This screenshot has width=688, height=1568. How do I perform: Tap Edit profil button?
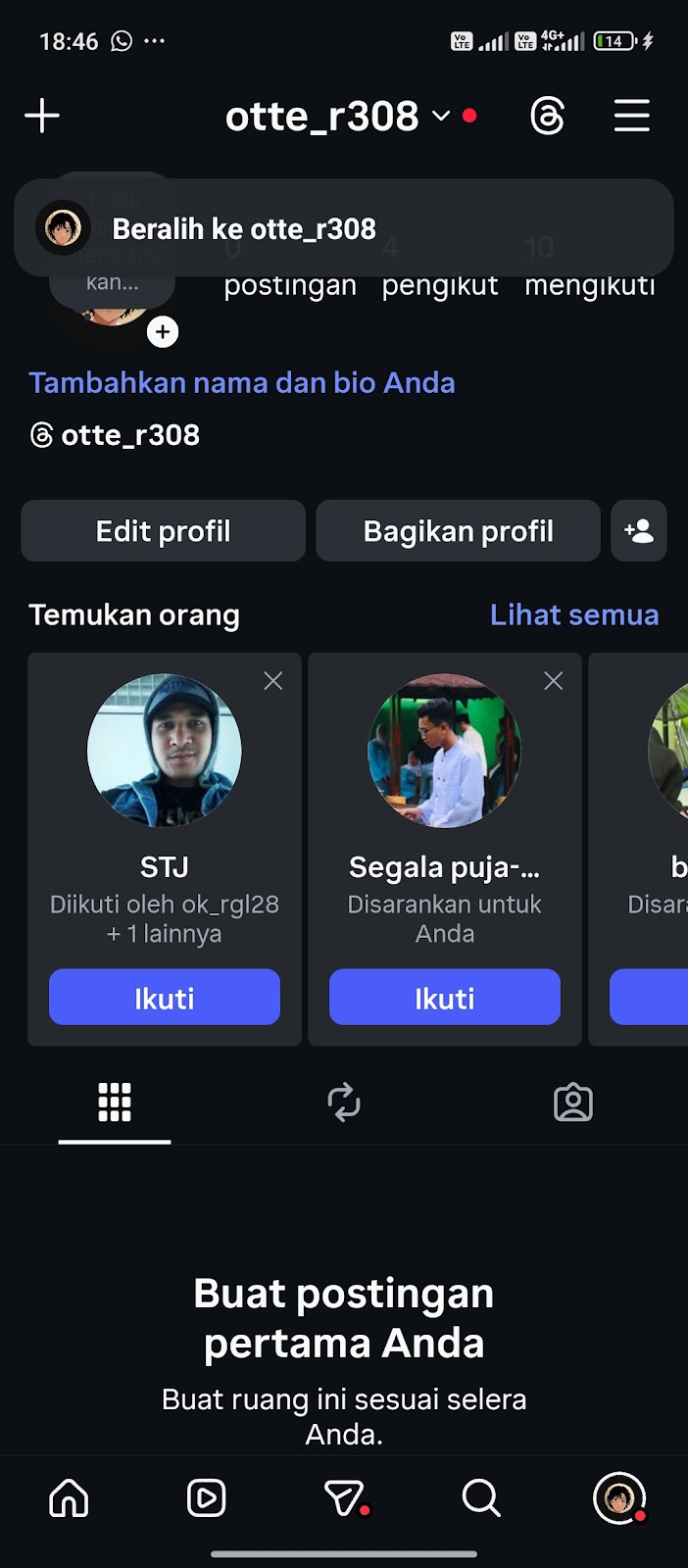164,531
